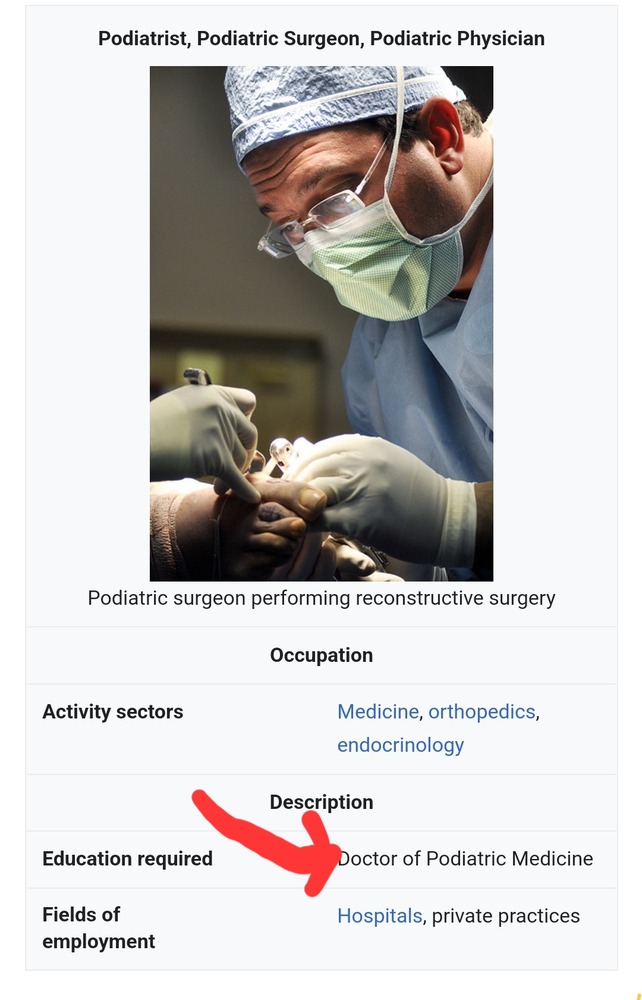Open the endocrinology link
The width and height of the screenshot is (642, 1000).
pyautogui.click(x=400, y=745)
